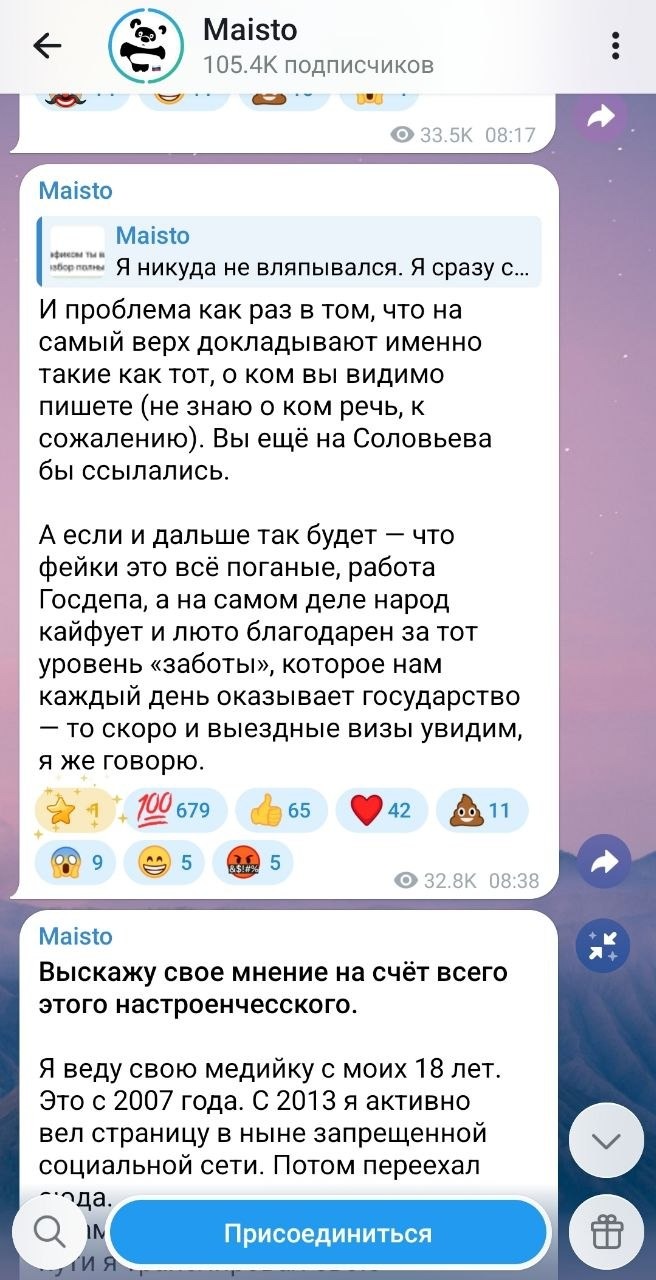Open the three-dot overflow menu

(x=615, y=46)
